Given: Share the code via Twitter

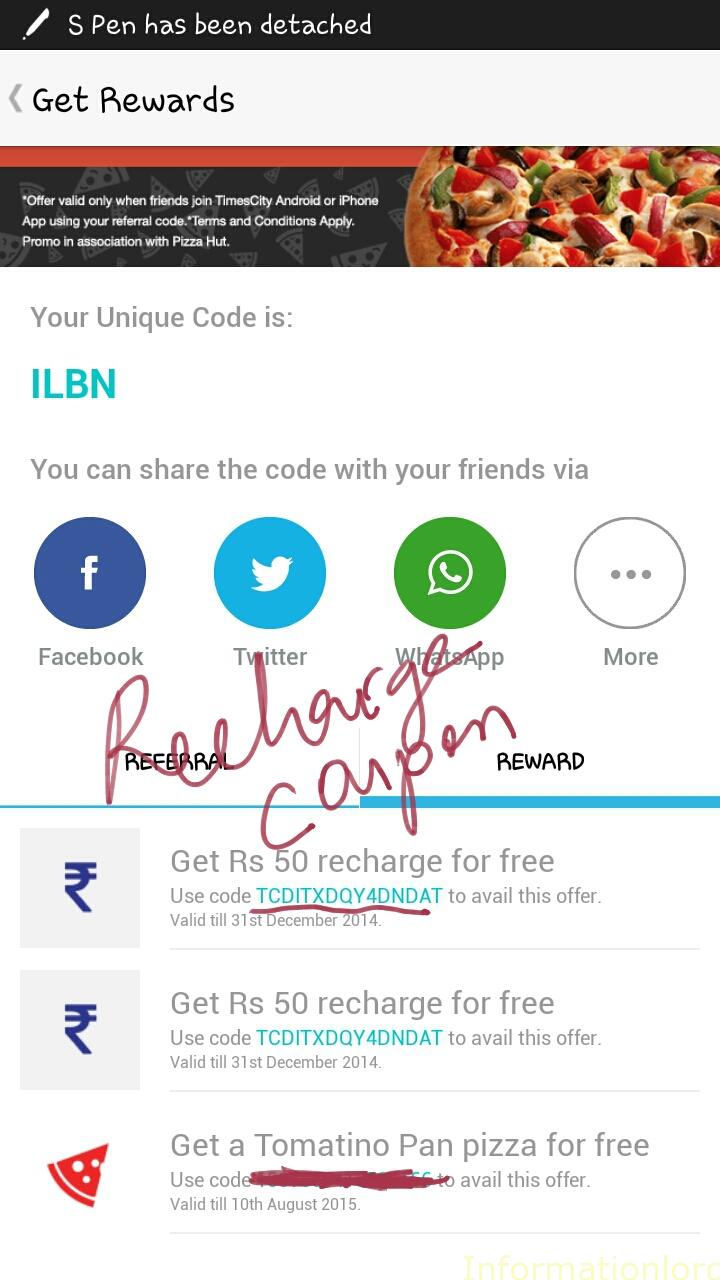Looking at the screenshot, I should (x=270, y=573).
